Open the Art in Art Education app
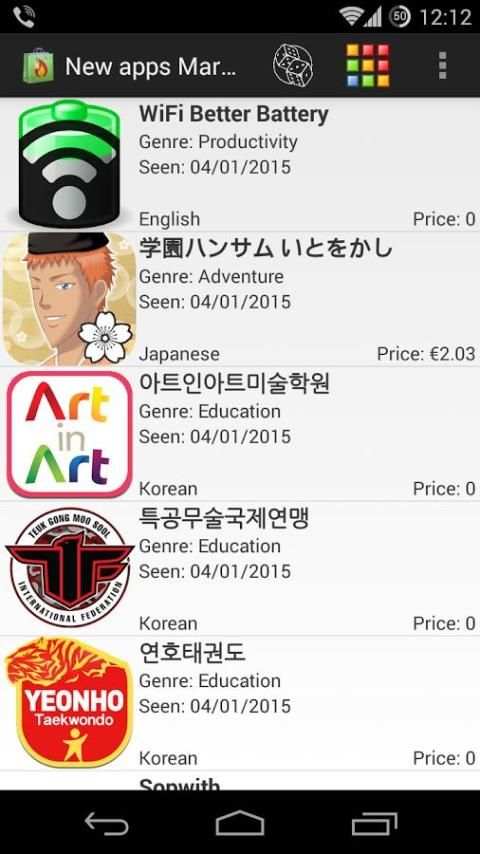 [240, 434]
